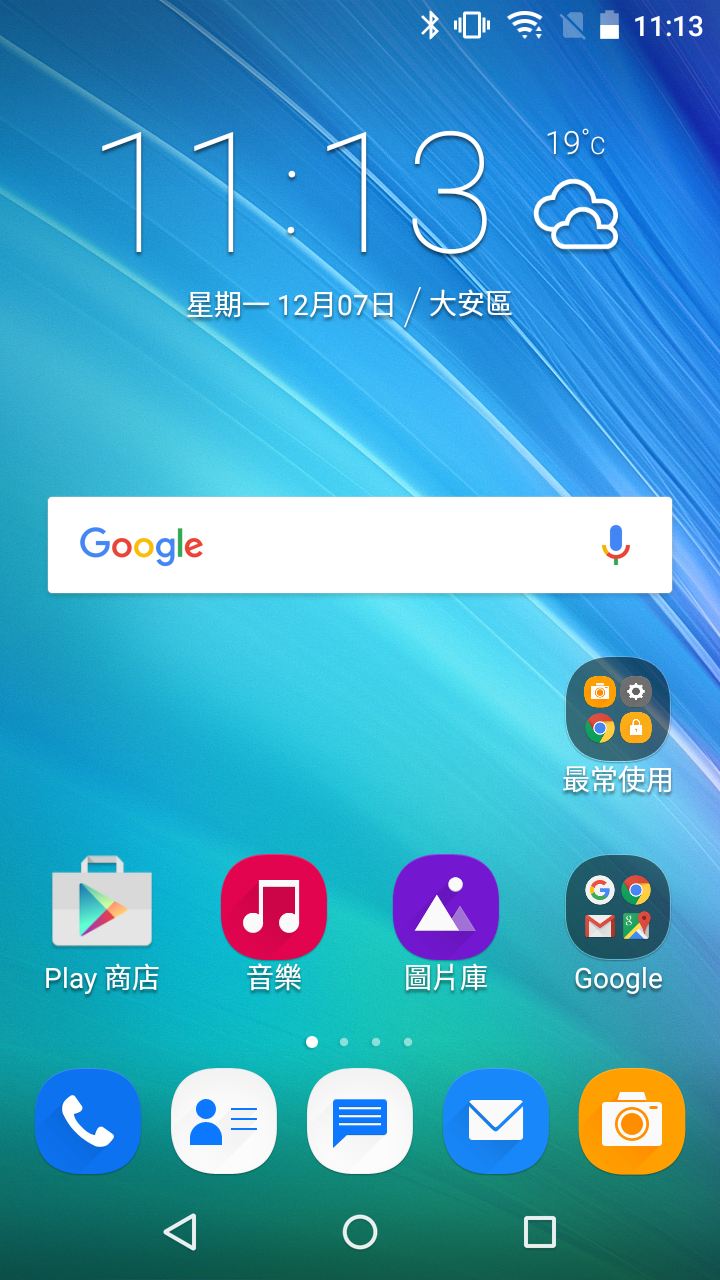720x1280 pixels.
Task: Open the 圖片庫 gallery app
Action: click(x=446, y=906)
